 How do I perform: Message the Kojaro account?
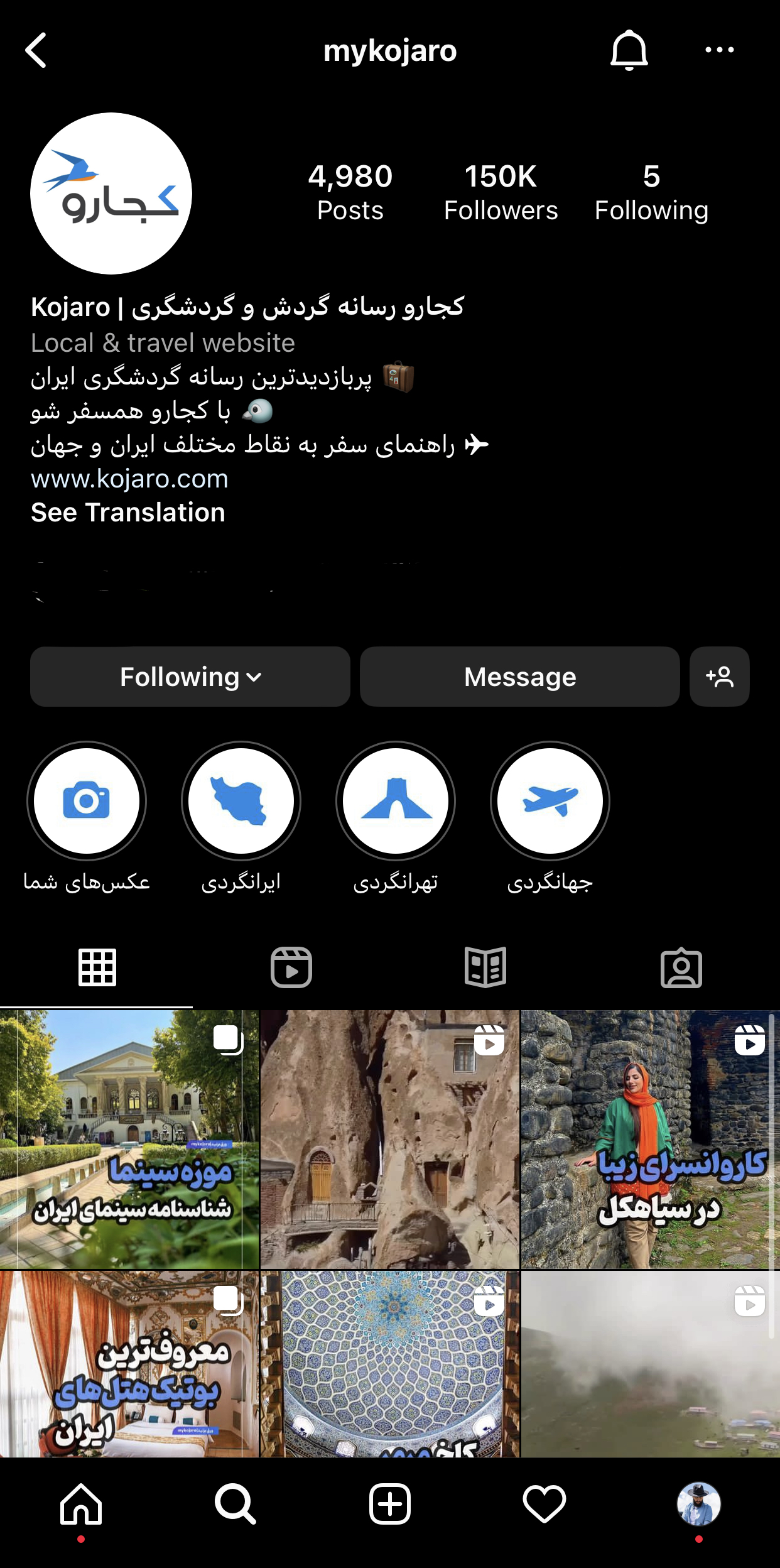pos(519,677)
